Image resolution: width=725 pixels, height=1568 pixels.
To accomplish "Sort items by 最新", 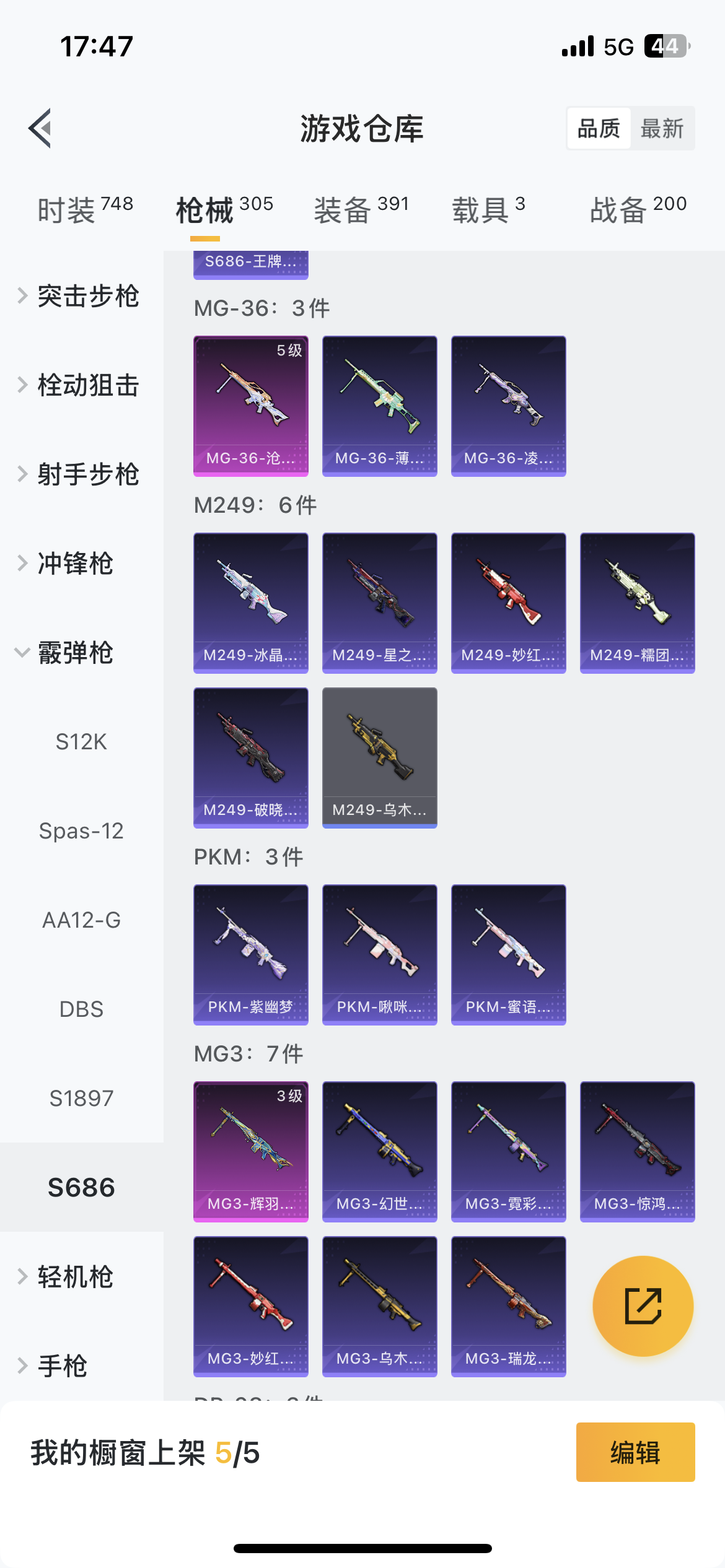I will tap(662, 129).
